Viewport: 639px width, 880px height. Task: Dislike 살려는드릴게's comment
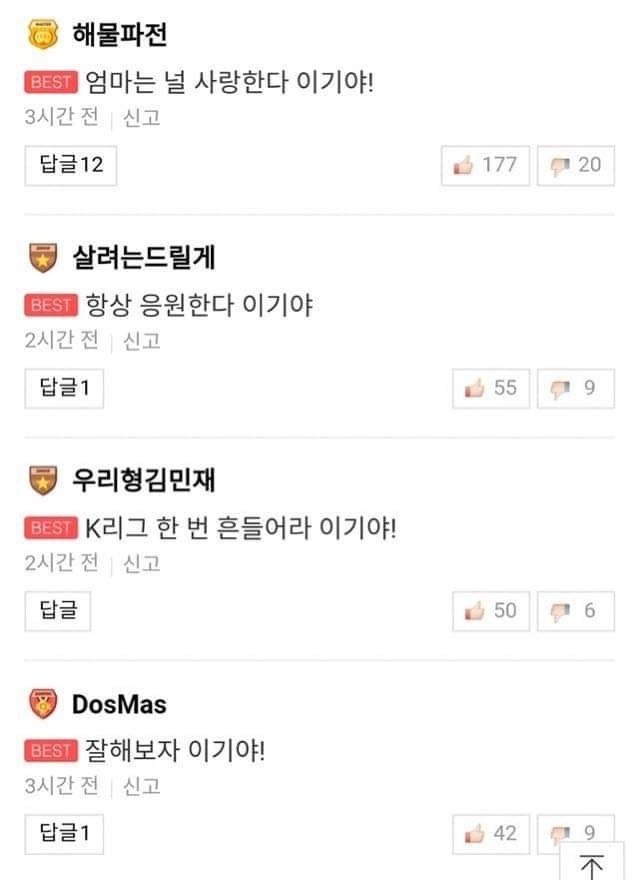click(x=575, y=388)
